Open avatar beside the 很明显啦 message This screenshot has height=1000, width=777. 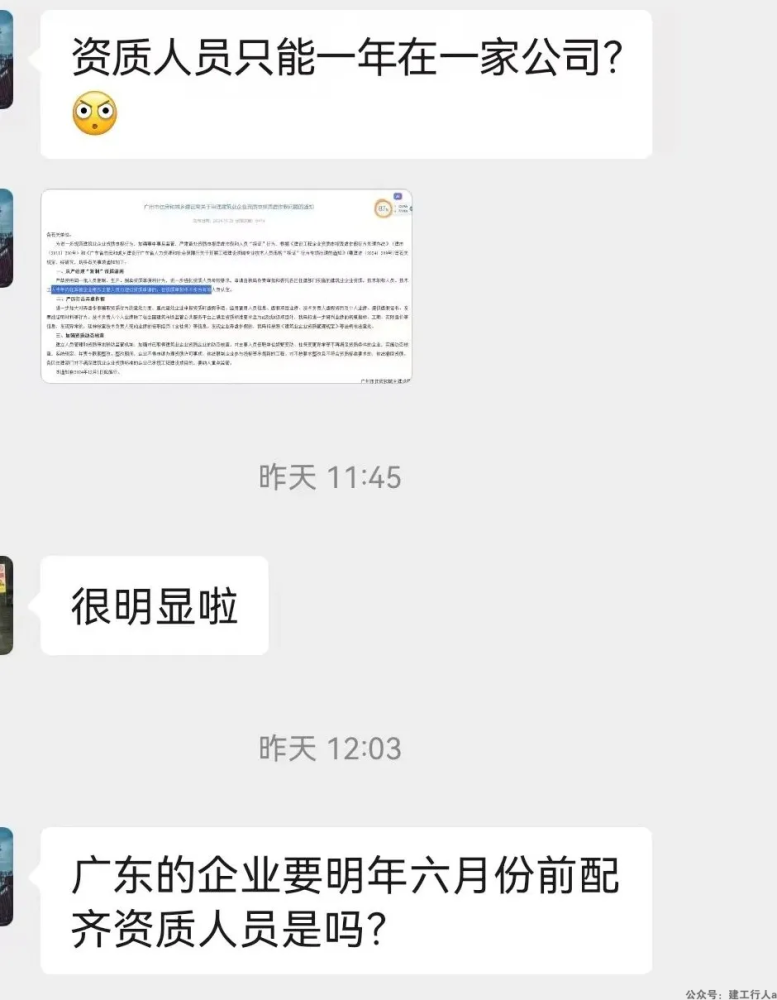(x=5, y=605)
